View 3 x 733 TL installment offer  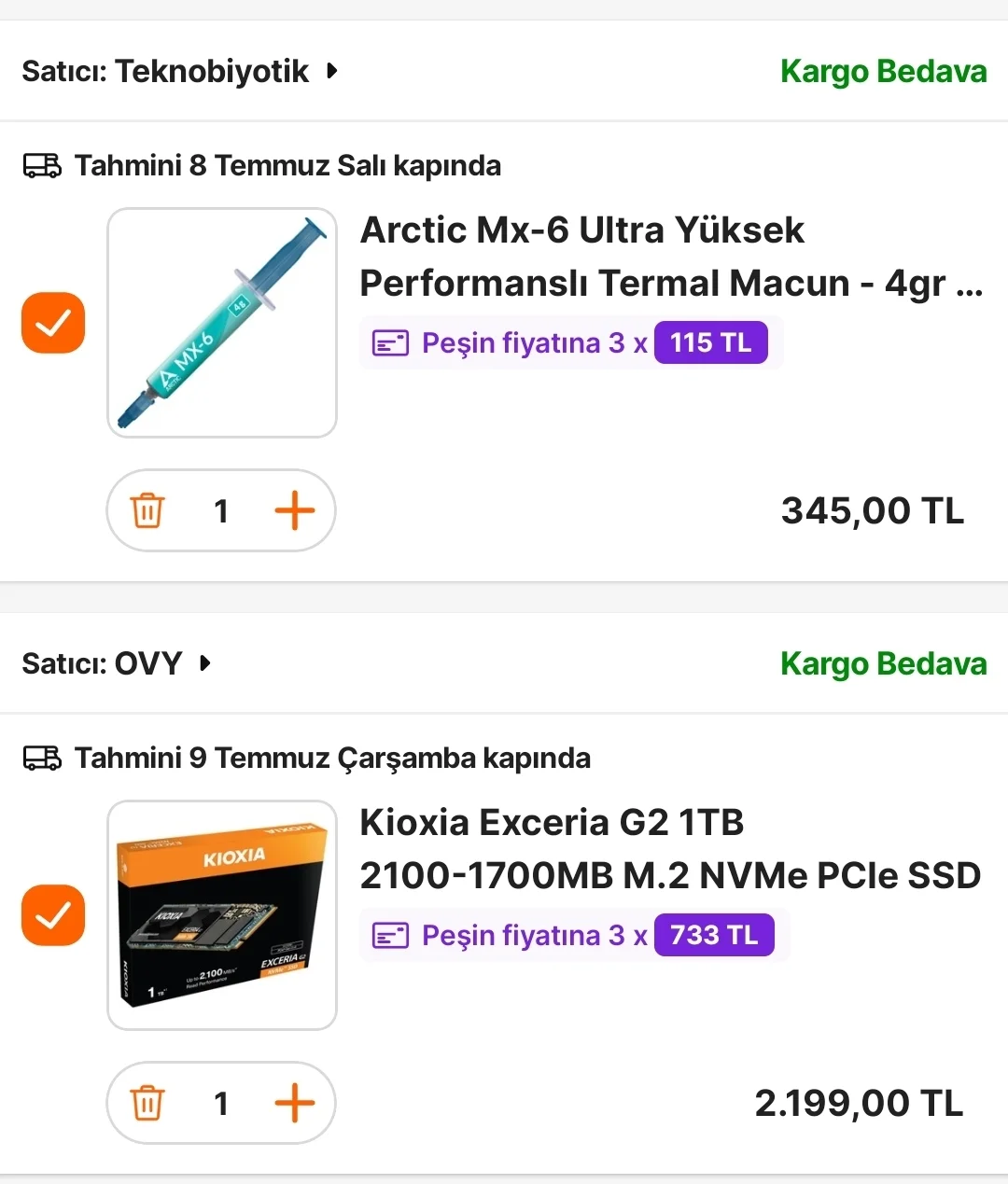[x=573, y=935]
